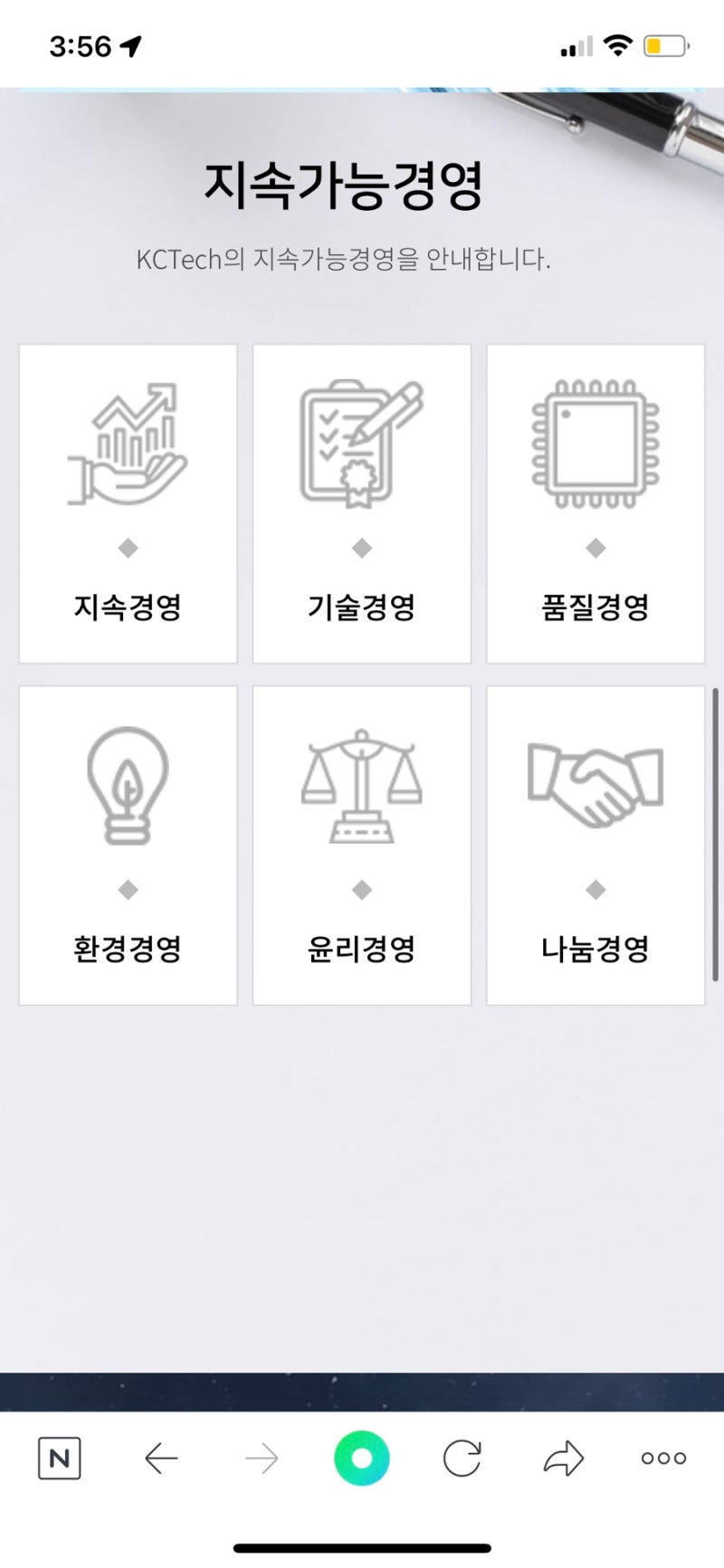Reload the page with the refresh icon

coord(462,1458)
